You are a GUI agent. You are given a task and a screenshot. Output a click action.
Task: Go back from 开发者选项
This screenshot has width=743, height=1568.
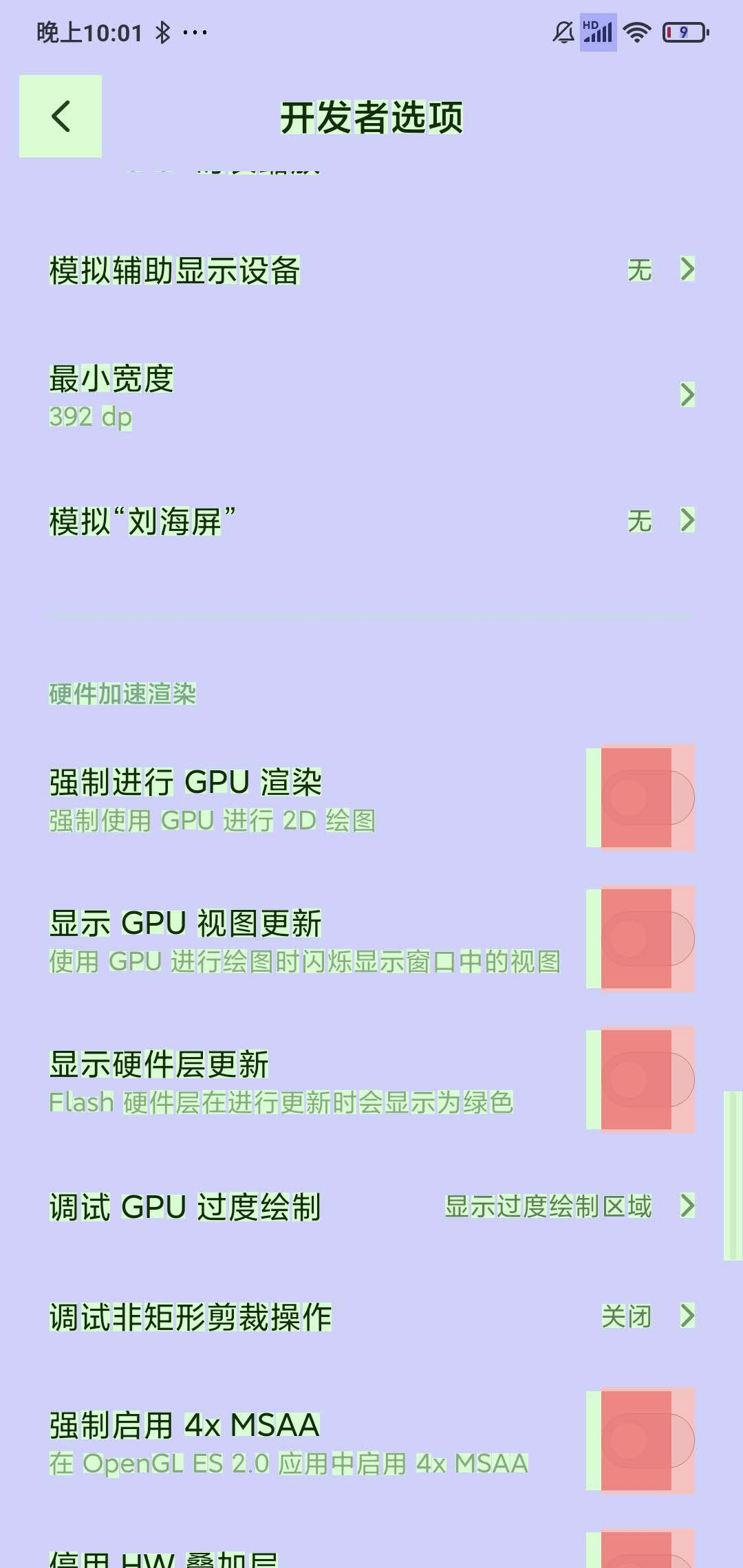(x=61, y=116)
